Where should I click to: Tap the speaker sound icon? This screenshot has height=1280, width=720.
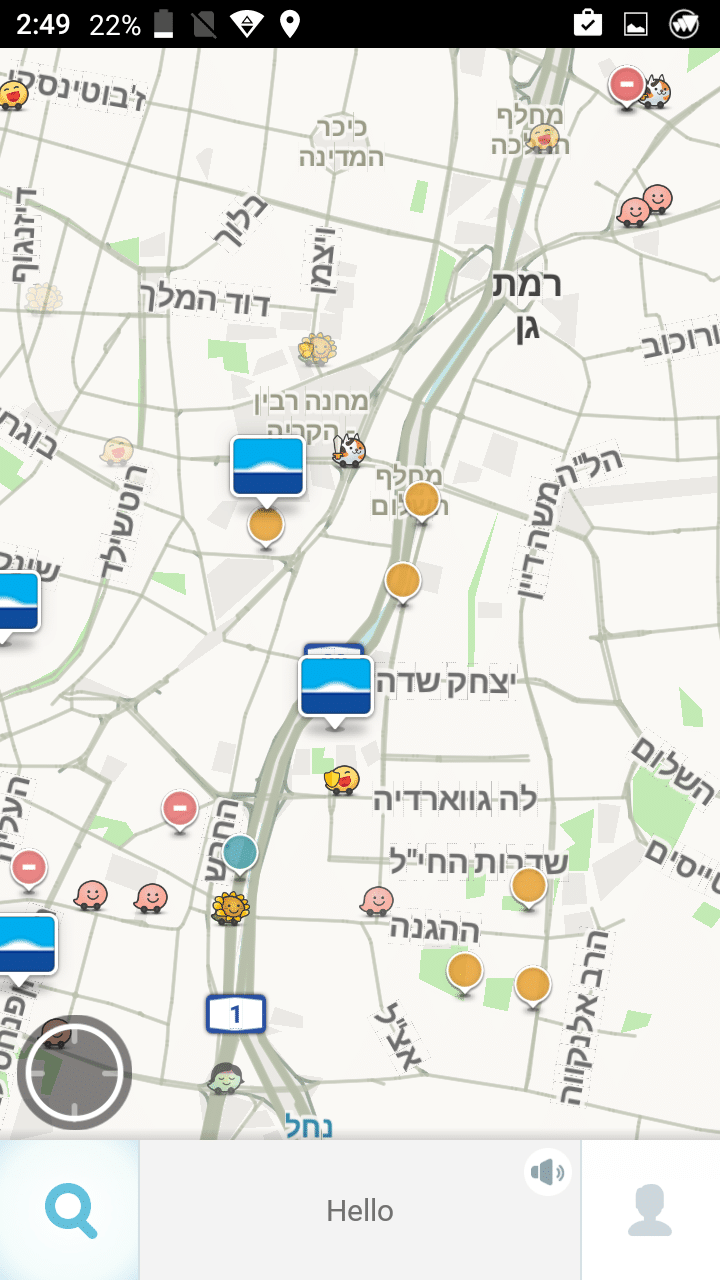548,1172
